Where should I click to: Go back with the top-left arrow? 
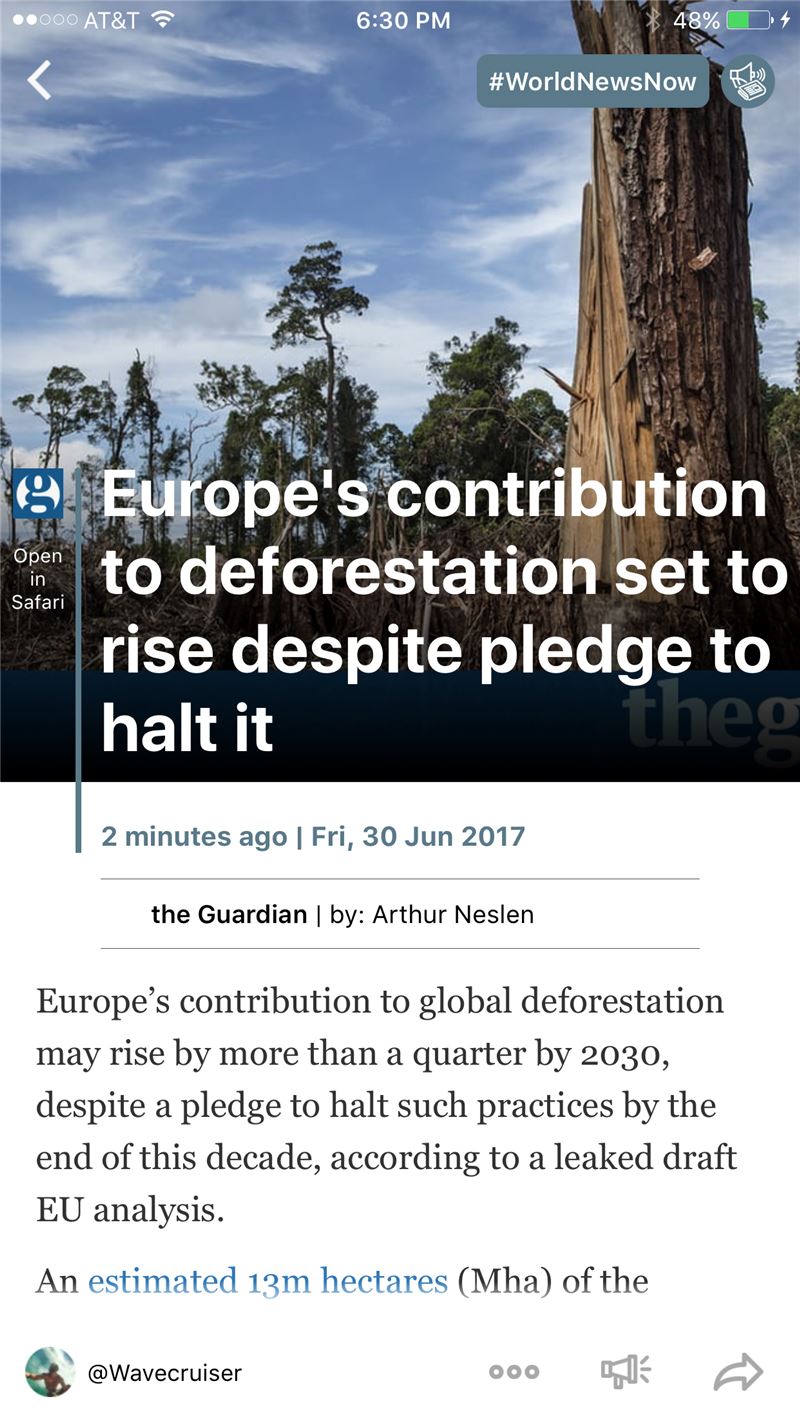39,80
